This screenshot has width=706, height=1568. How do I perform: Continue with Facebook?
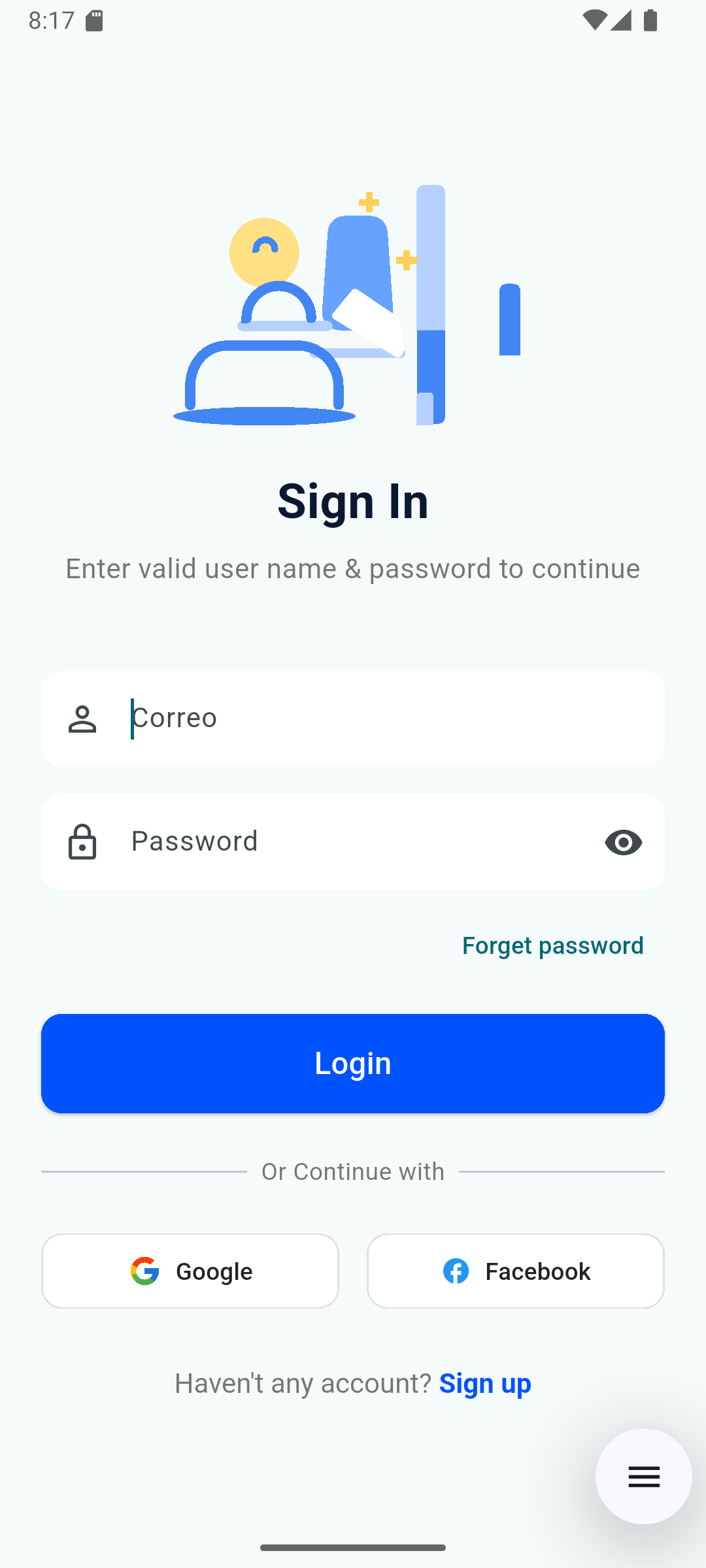[x=515, y=1271]
